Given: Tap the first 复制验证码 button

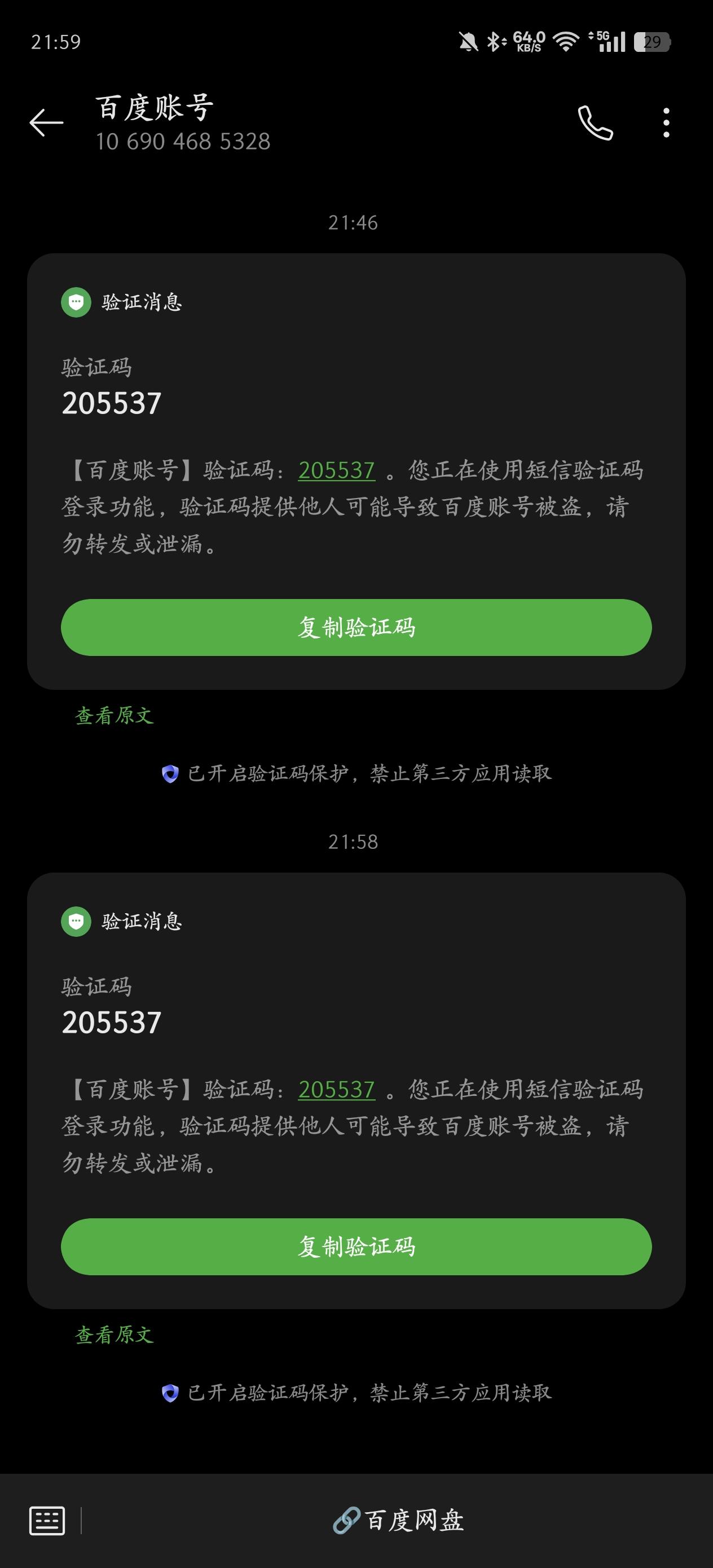Looking at the screenshot, I should 356,626.
